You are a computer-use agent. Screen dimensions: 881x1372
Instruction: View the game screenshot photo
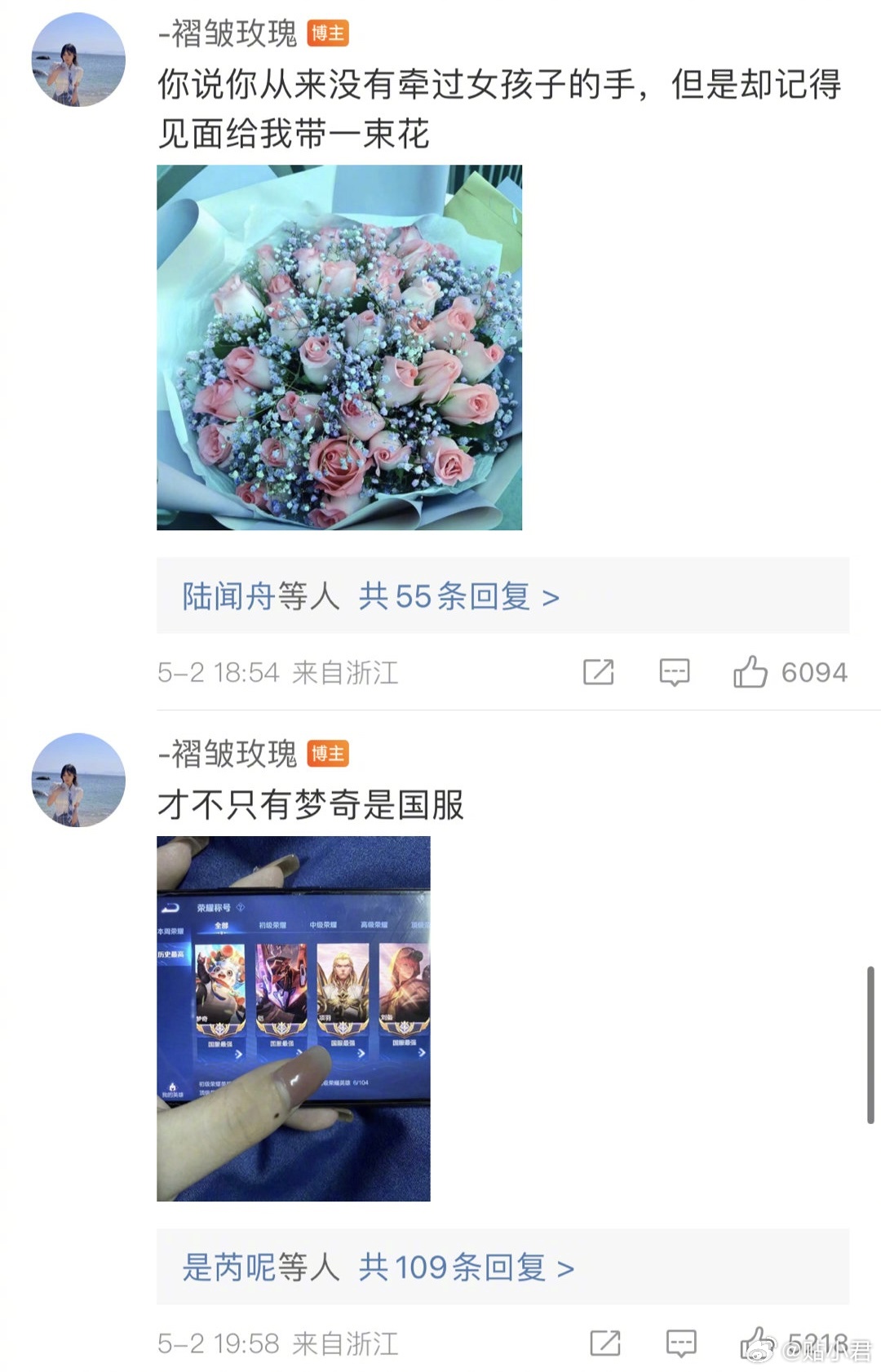(x=294, y=1018)
